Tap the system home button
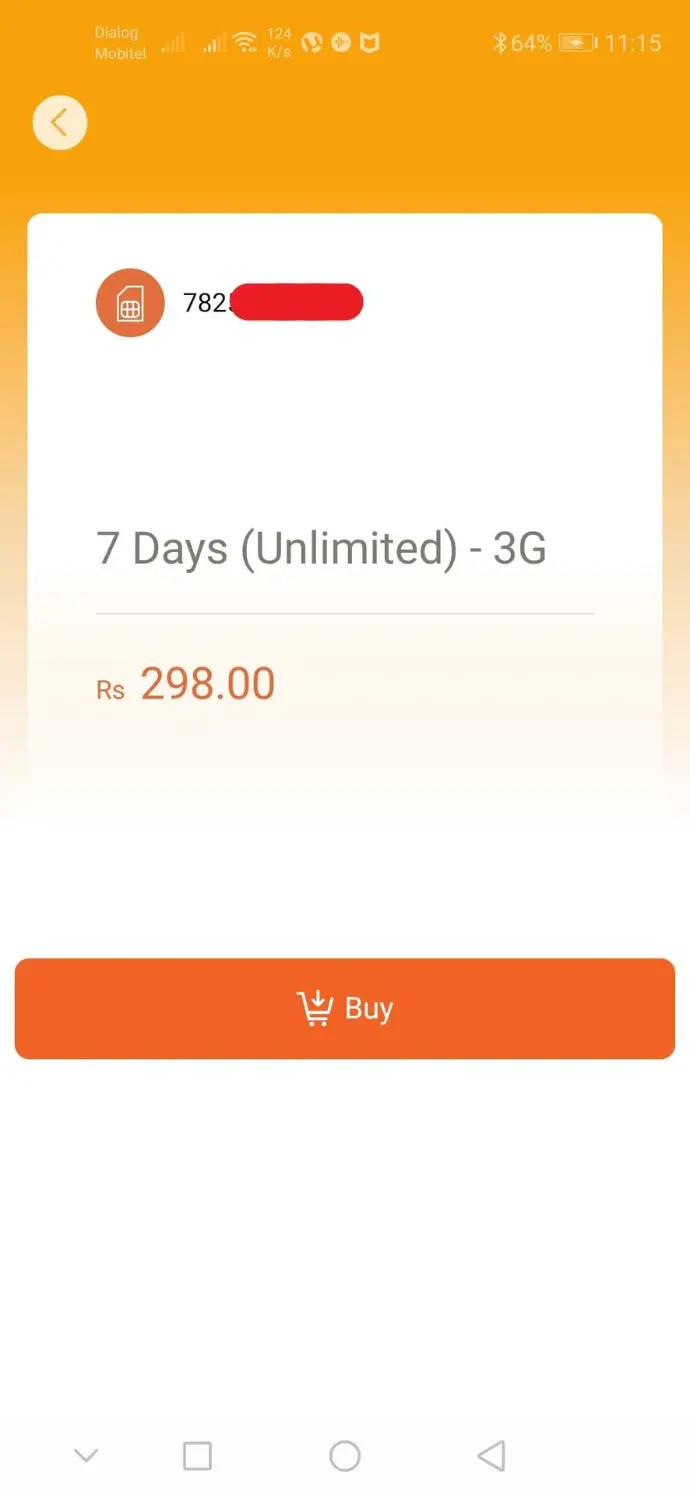690x1495 pixels. pyautogui.click(x=345, y=1455)
